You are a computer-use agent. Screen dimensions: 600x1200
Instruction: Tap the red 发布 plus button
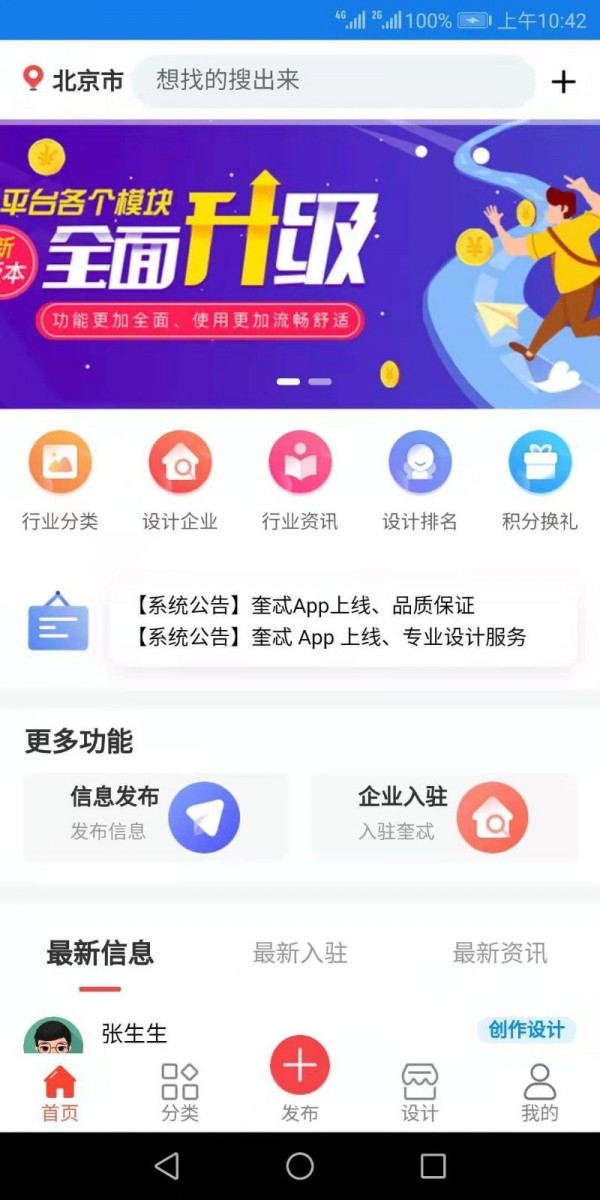point(300,1068)
